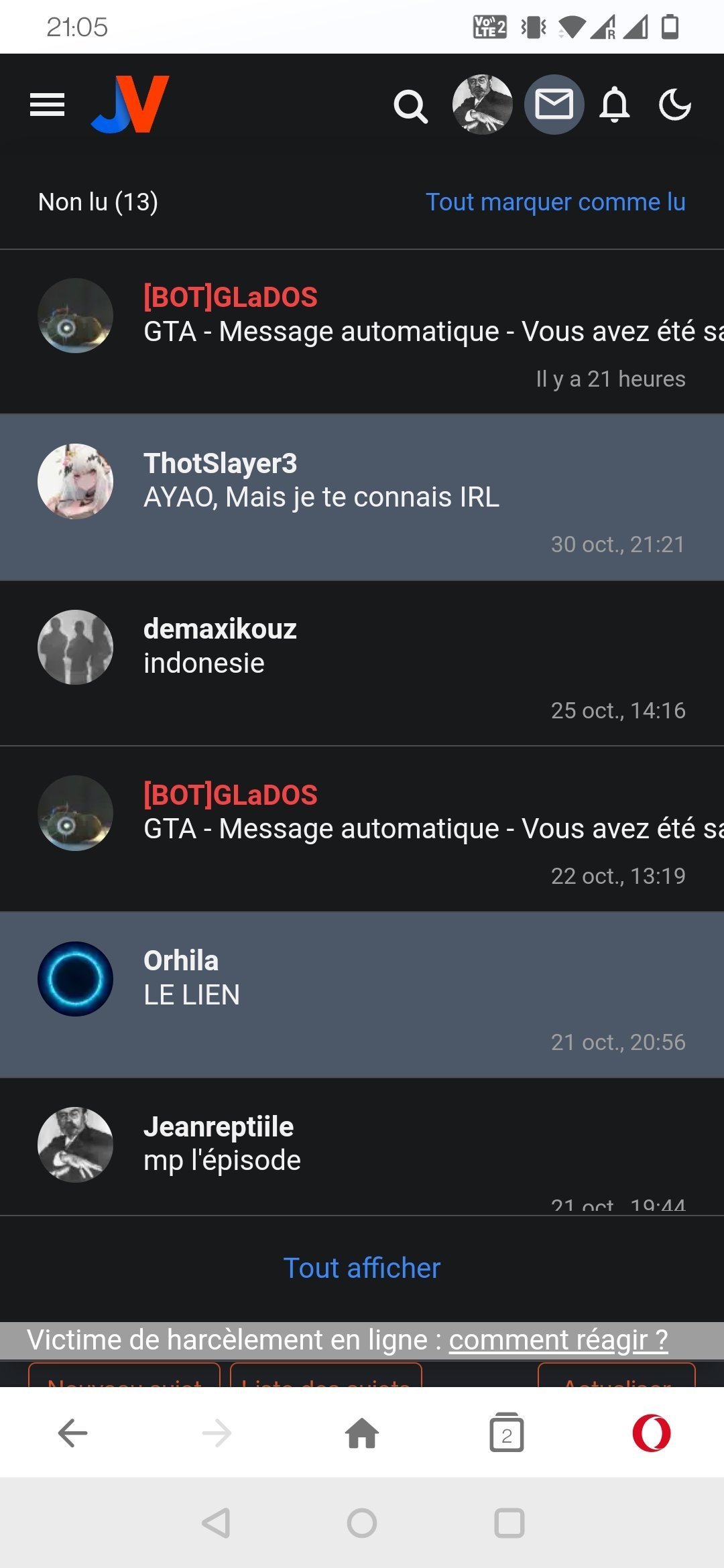Open demaxikouz's message indonesie
Screen dimensions: 724x1568
tap(362, 663)
